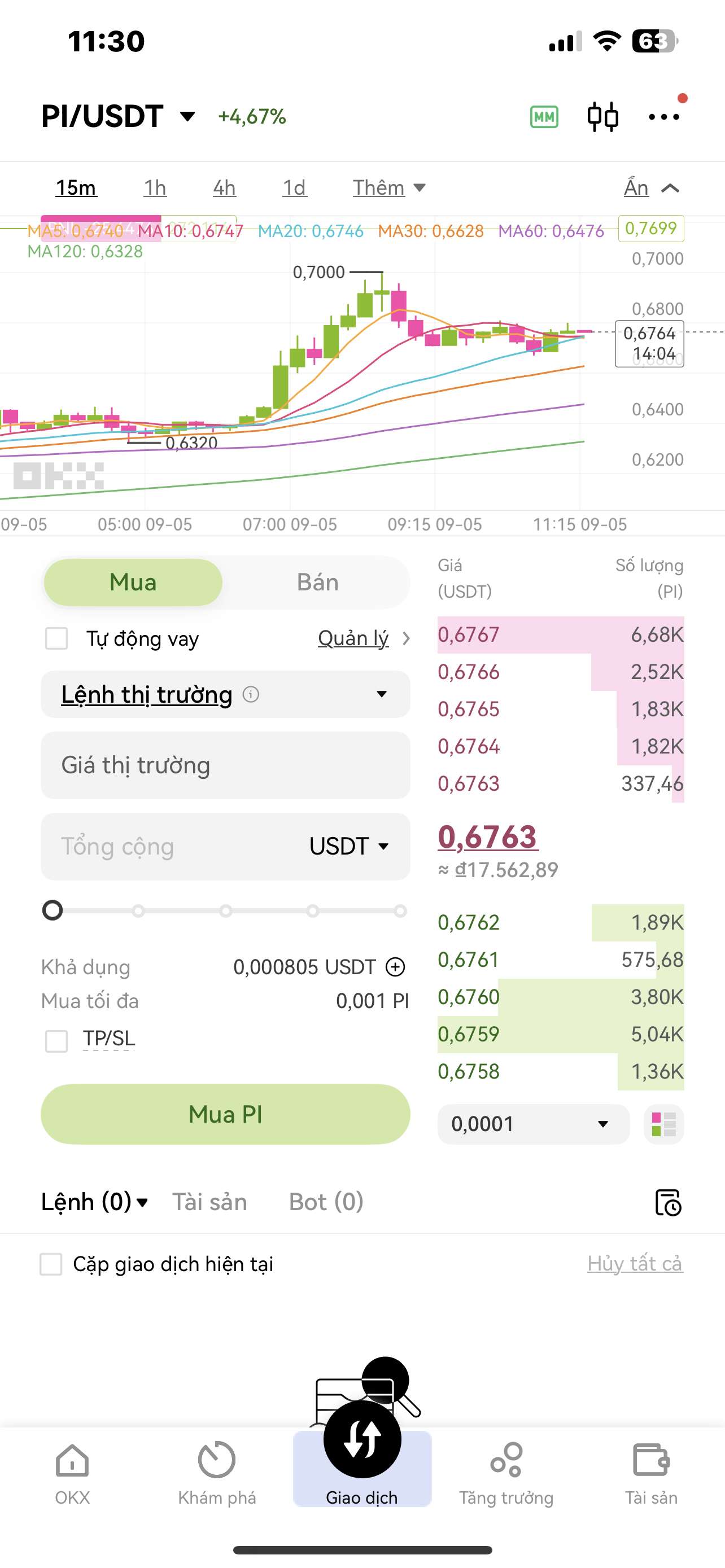
Task: Tap the Mua PI buy button
Action: click(x=225, y=1114)
